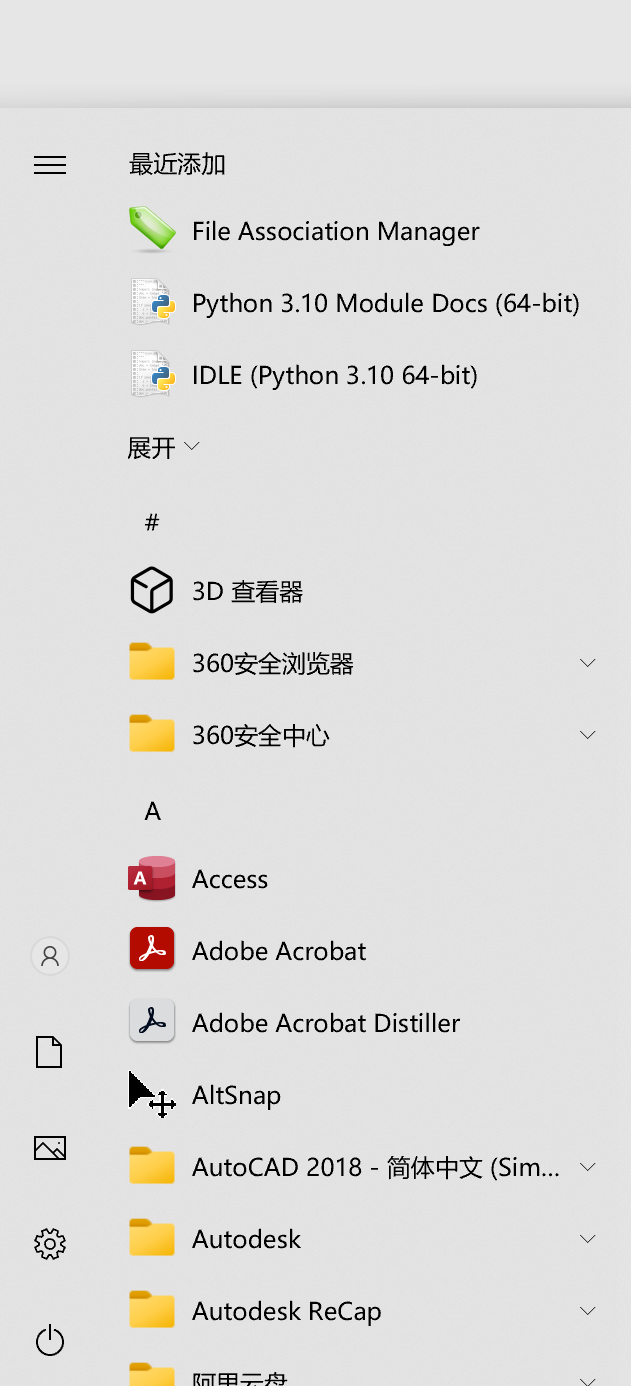Launch Access
Screen dimensions: 631x1386
(366, 879)
